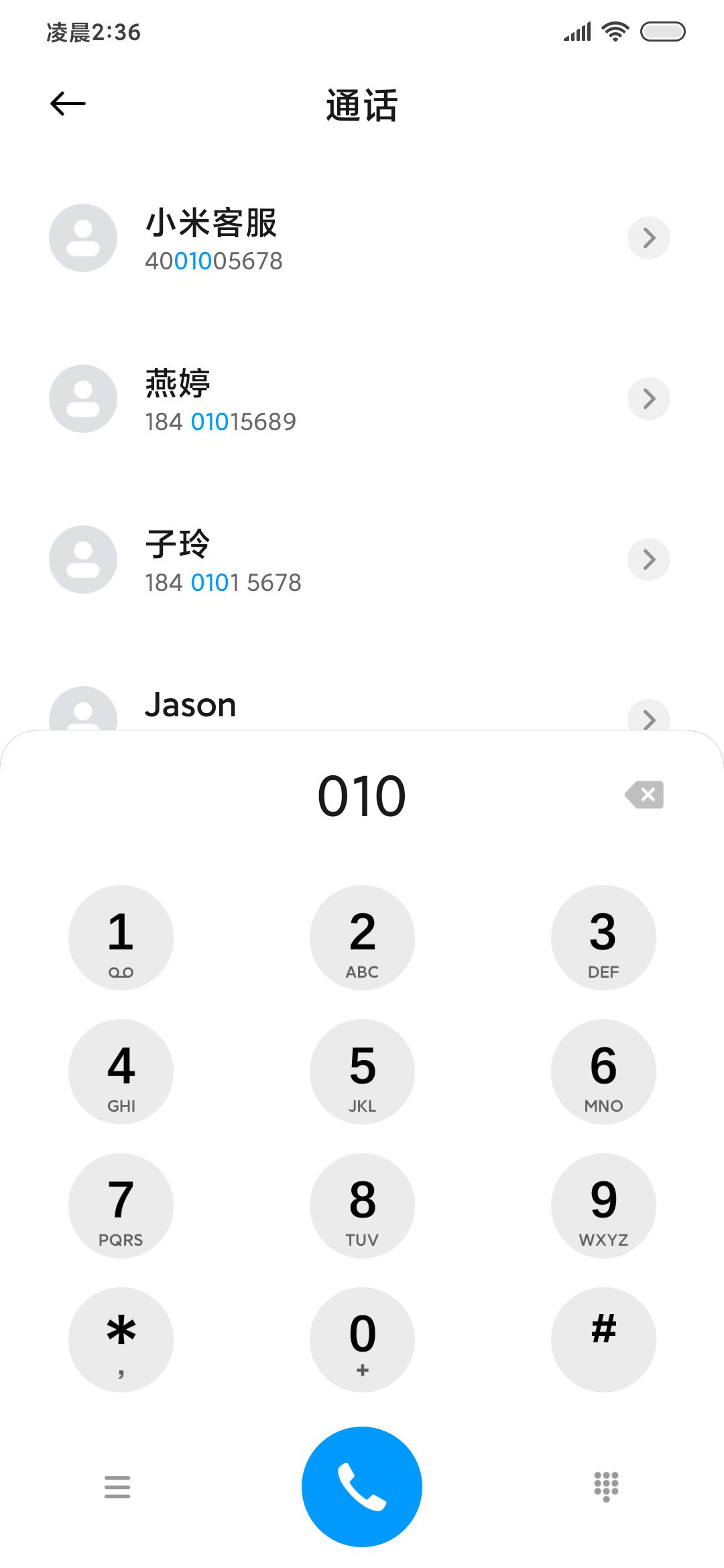The width and height of the screenshot is (724, 1568).
Task: Add the hash symbol
Action: point(603,1340)
